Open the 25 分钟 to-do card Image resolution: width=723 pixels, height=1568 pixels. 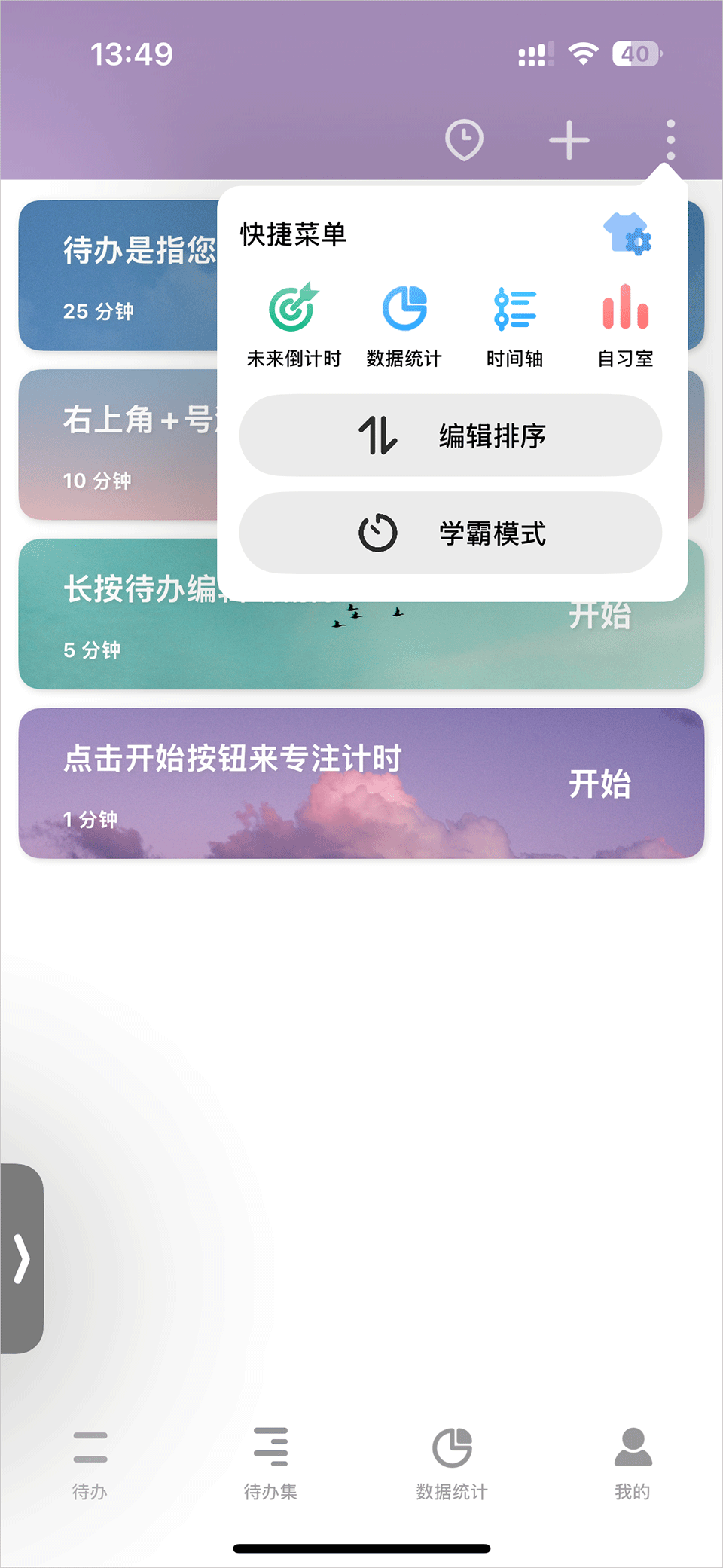(x=117, y=276)
